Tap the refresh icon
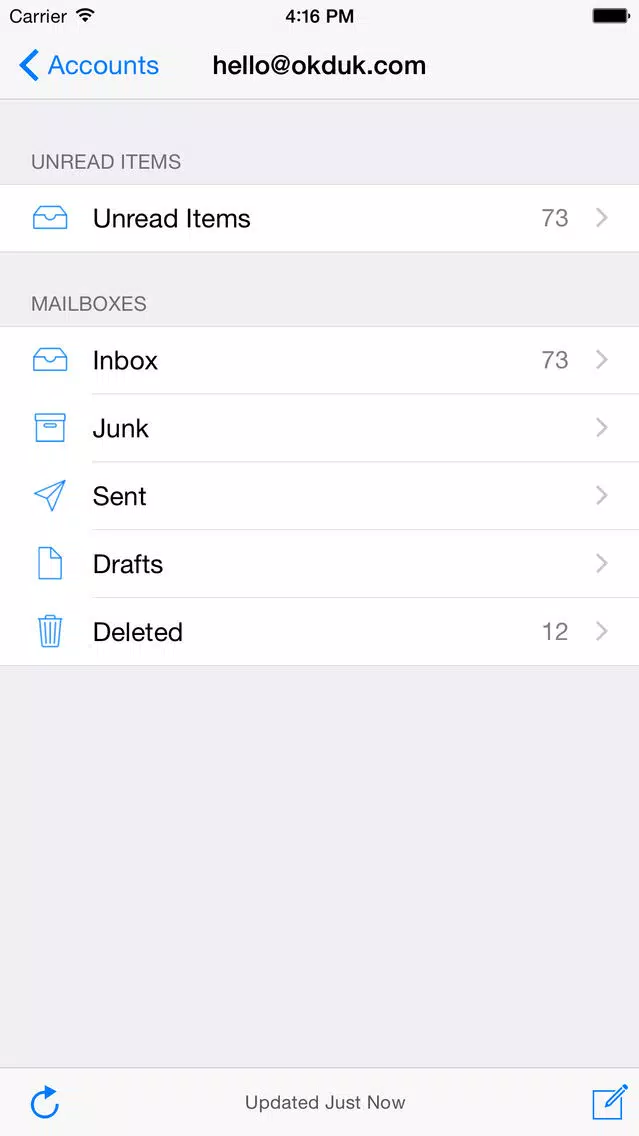639x1136 pixels. click(45, 1102)
